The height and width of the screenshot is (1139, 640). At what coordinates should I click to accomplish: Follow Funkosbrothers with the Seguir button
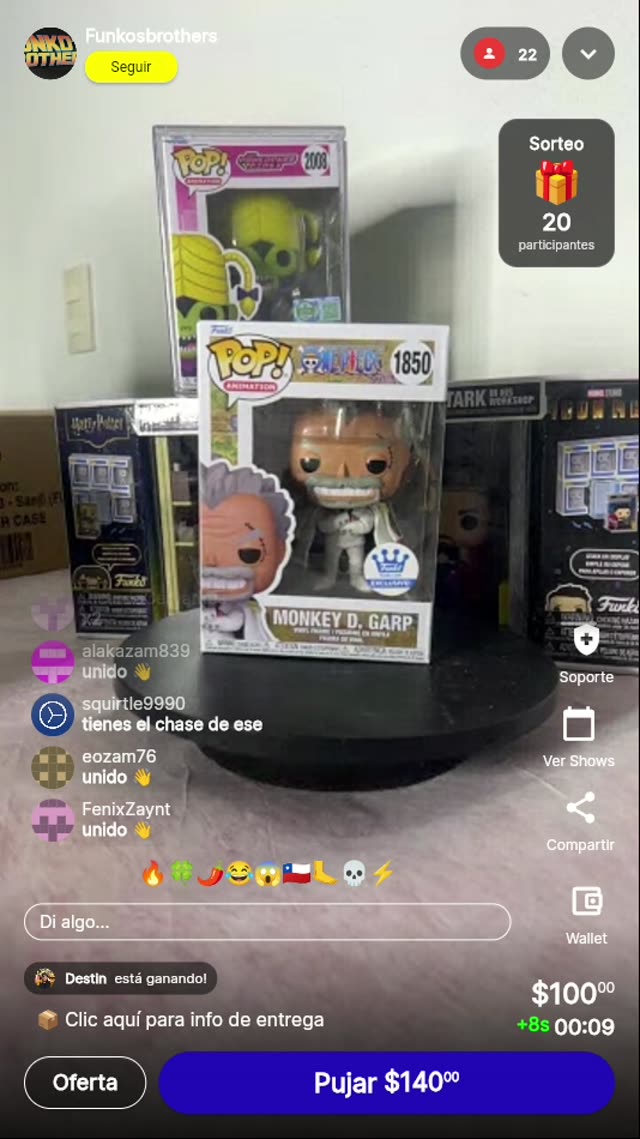[x=131, y=67]
